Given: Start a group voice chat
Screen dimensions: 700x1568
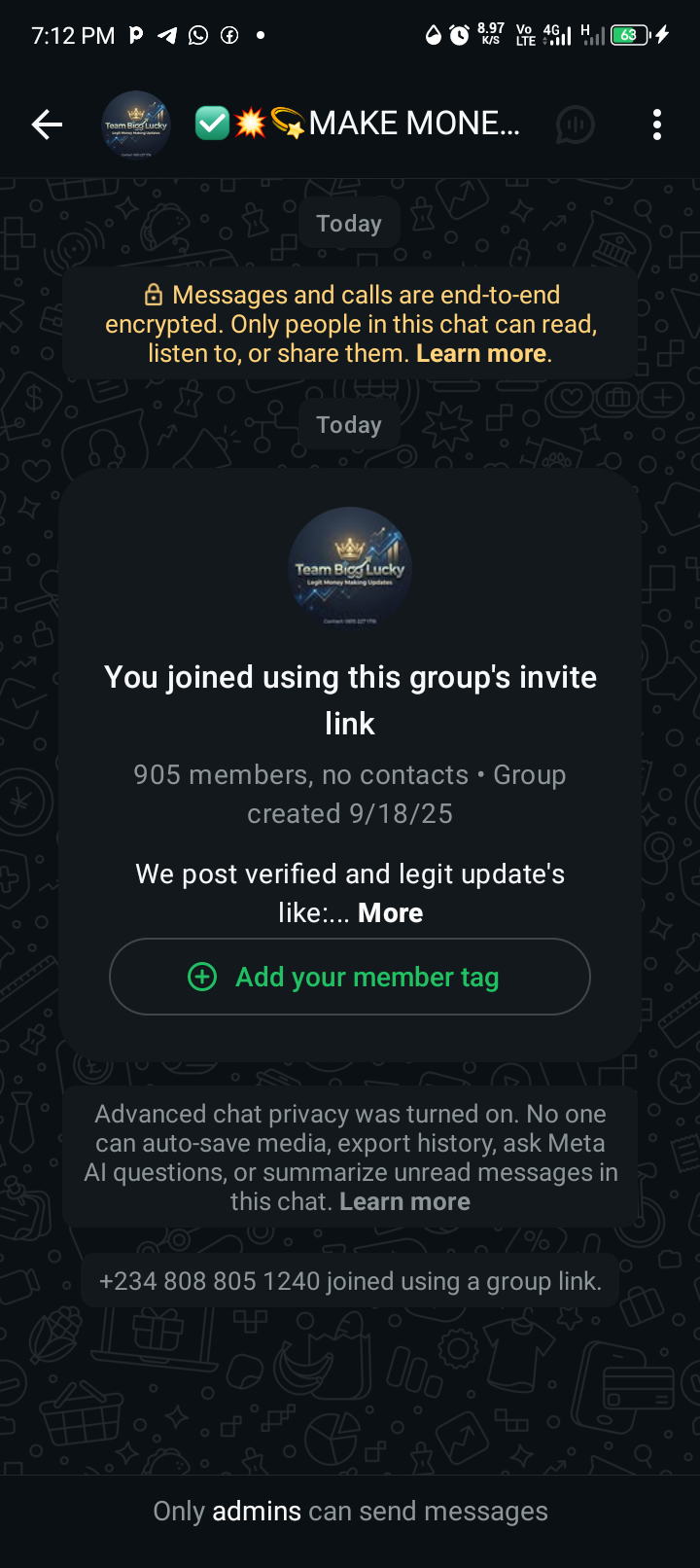Looking at the screenshot, I should 576,125.
